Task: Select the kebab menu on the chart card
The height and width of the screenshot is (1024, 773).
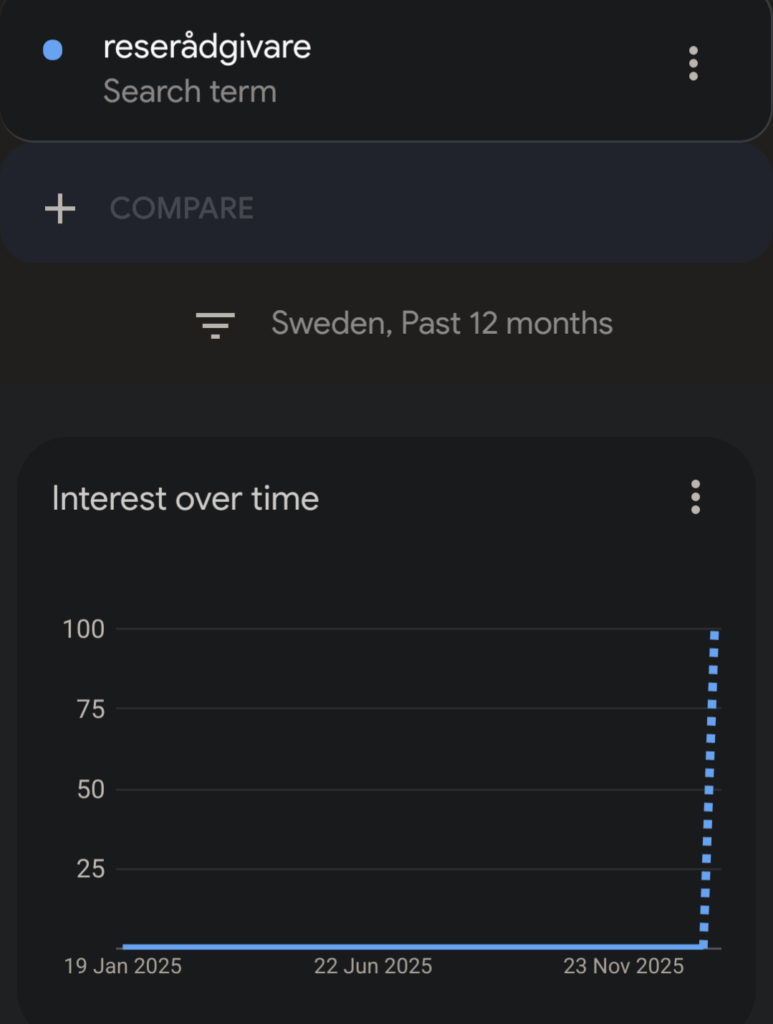Action: [x=695, y=498]
